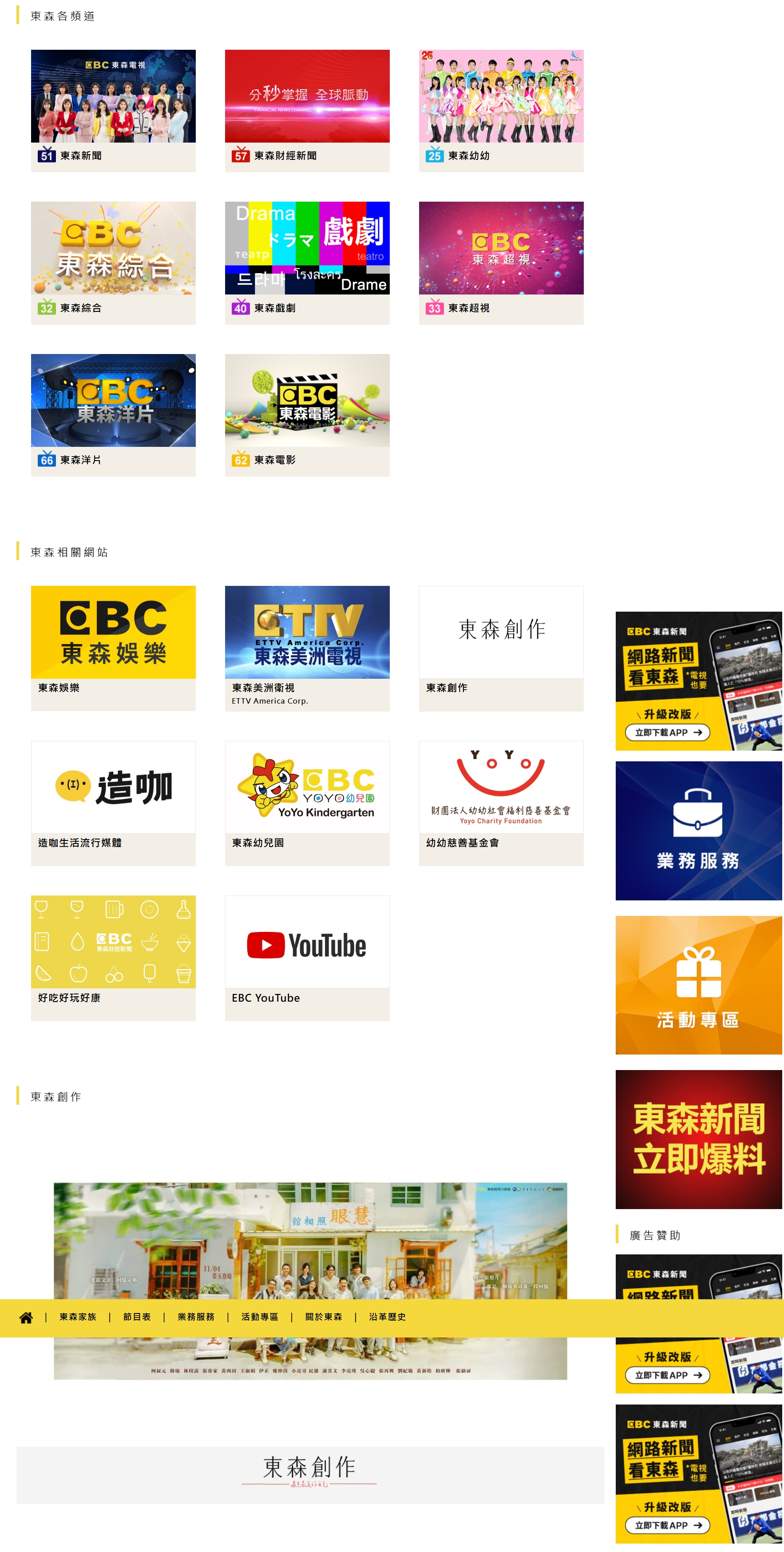Click the 關於東森 navigation link
The width and height of the screenshot is (784, 1552).
click(x=323, y=1317)
